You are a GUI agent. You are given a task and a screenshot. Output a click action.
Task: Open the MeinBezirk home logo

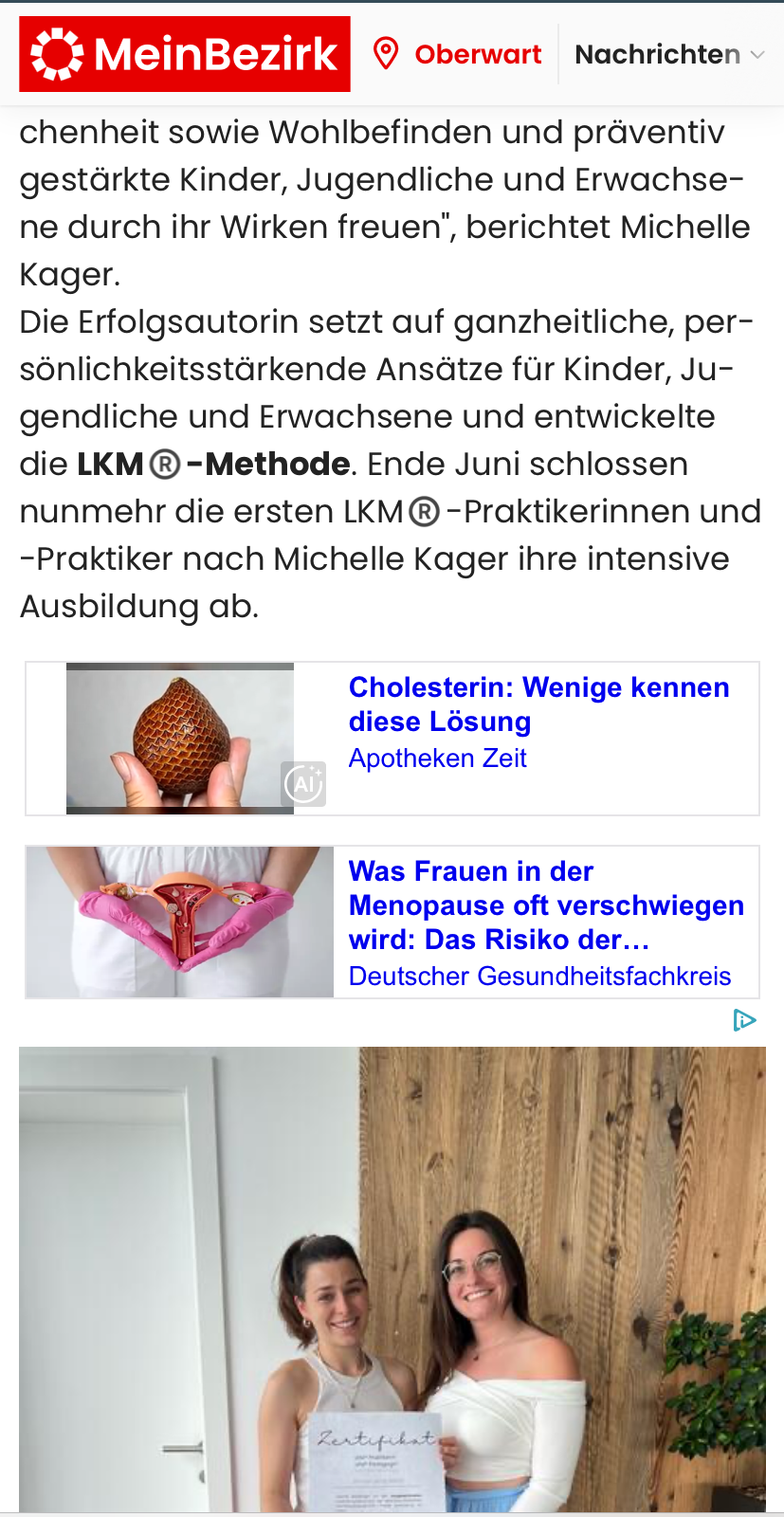pos(185,54)
